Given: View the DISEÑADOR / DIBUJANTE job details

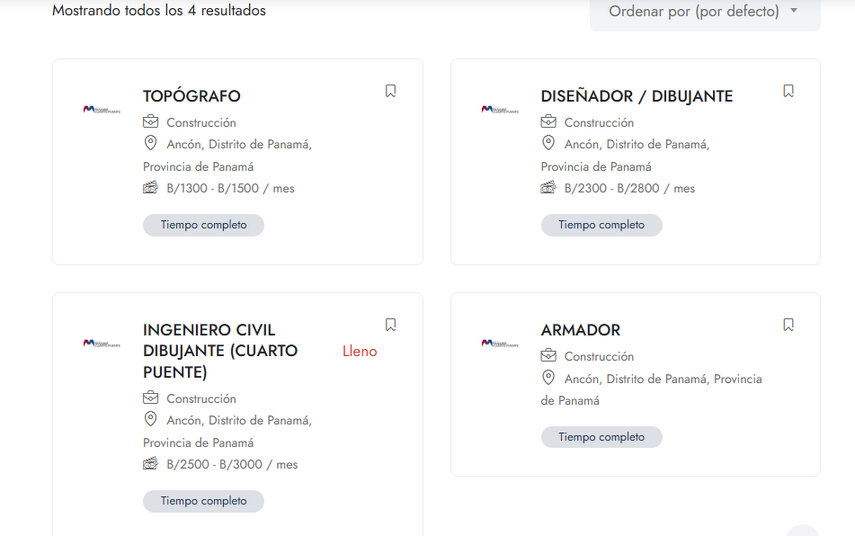Looking at the screenshot, I should 636,97.
